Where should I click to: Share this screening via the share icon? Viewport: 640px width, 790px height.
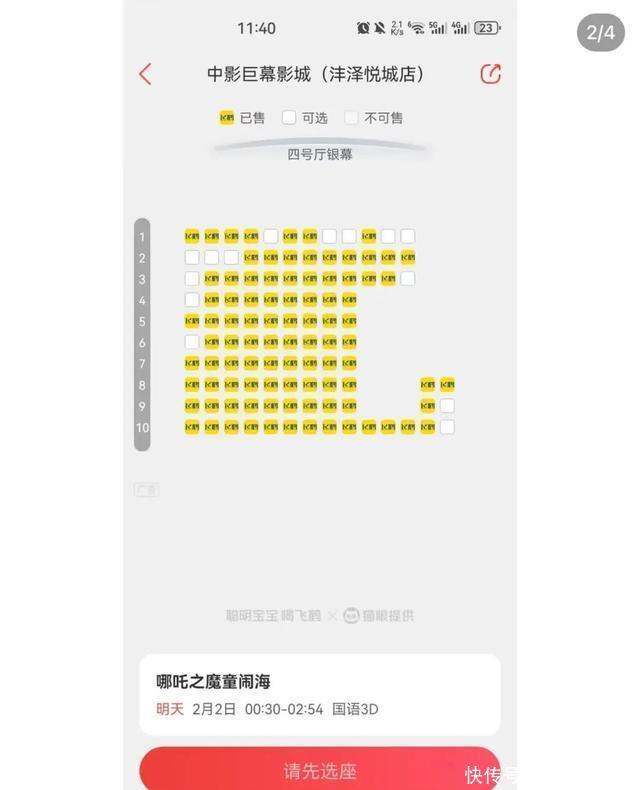tap(490, 74)
